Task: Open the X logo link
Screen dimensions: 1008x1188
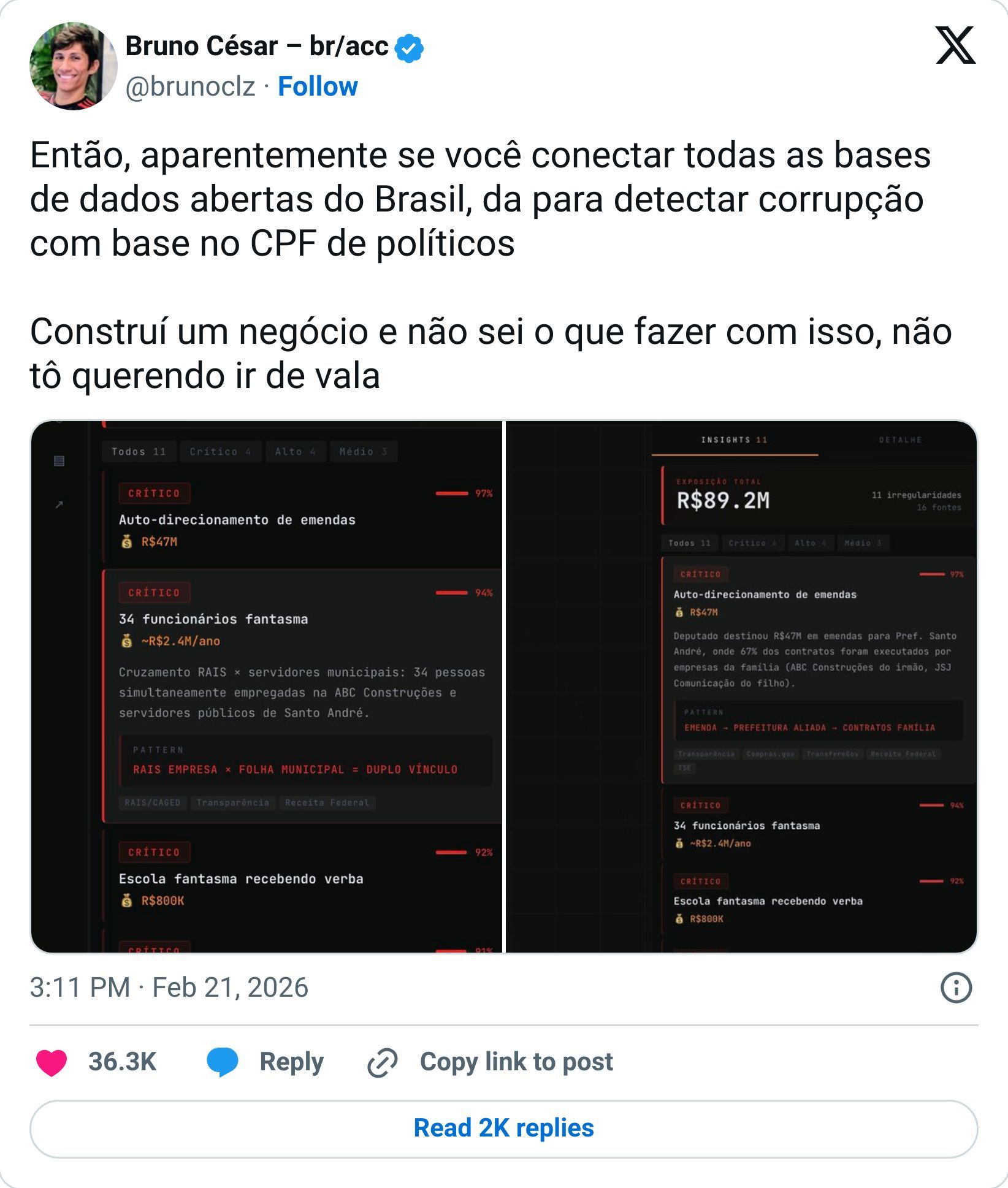Action: (955, 46)
